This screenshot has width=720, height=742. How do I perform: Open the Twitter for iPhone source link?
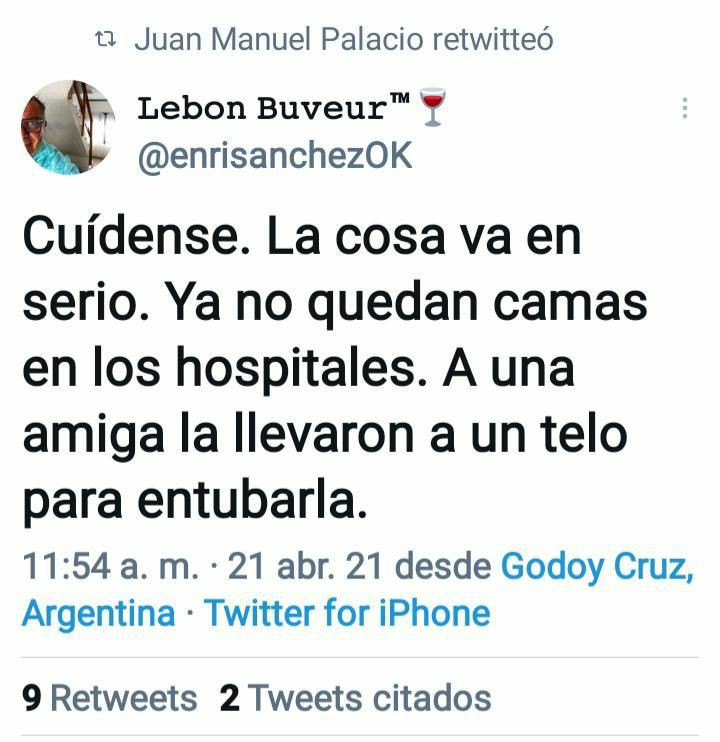coord(347,612)
